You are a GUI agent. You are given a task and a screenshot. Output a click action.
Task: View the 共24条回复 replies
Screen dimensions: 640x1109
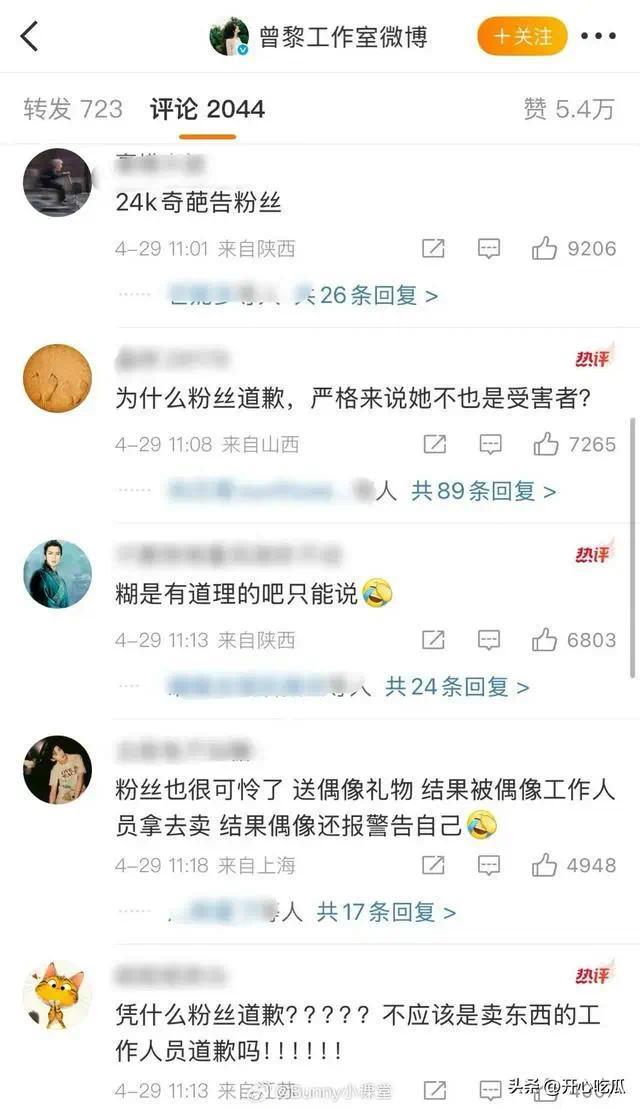click(457, 687)
